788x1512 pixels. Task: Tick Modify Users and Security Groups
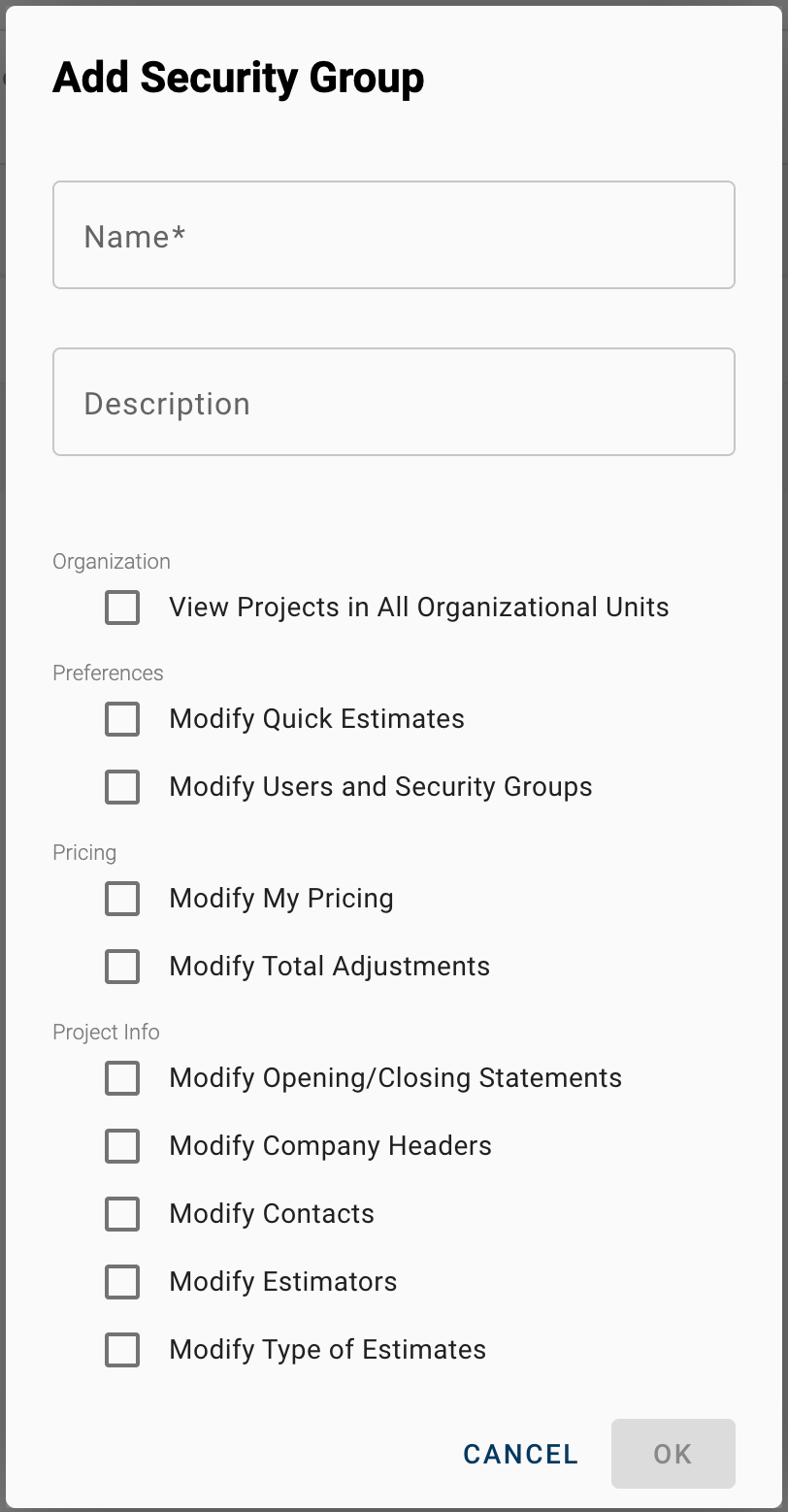[x=122, y=787]
